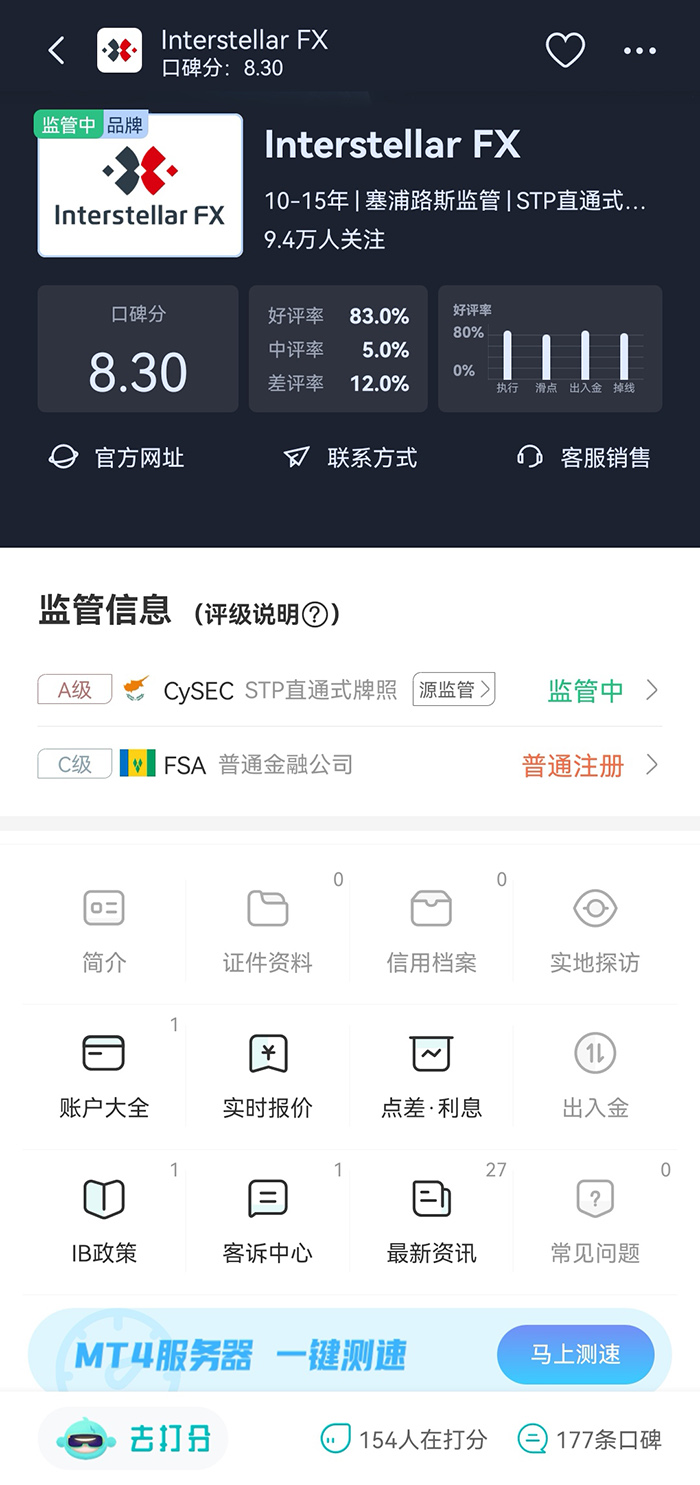Open 官方网址 official website
The width and height of the screenshot is (700, 1485).
tap(117, 458)
